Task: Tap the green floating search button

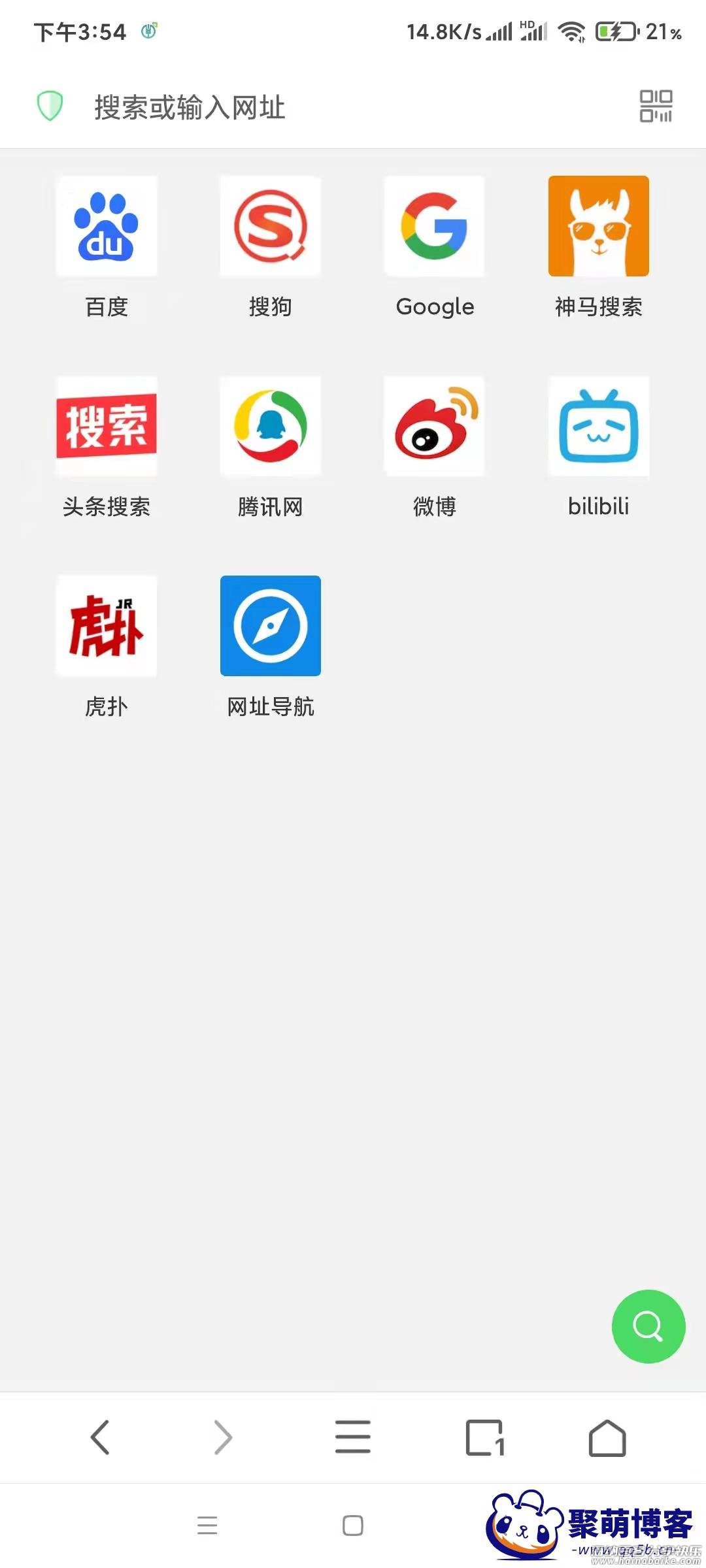Action: 648,1326
